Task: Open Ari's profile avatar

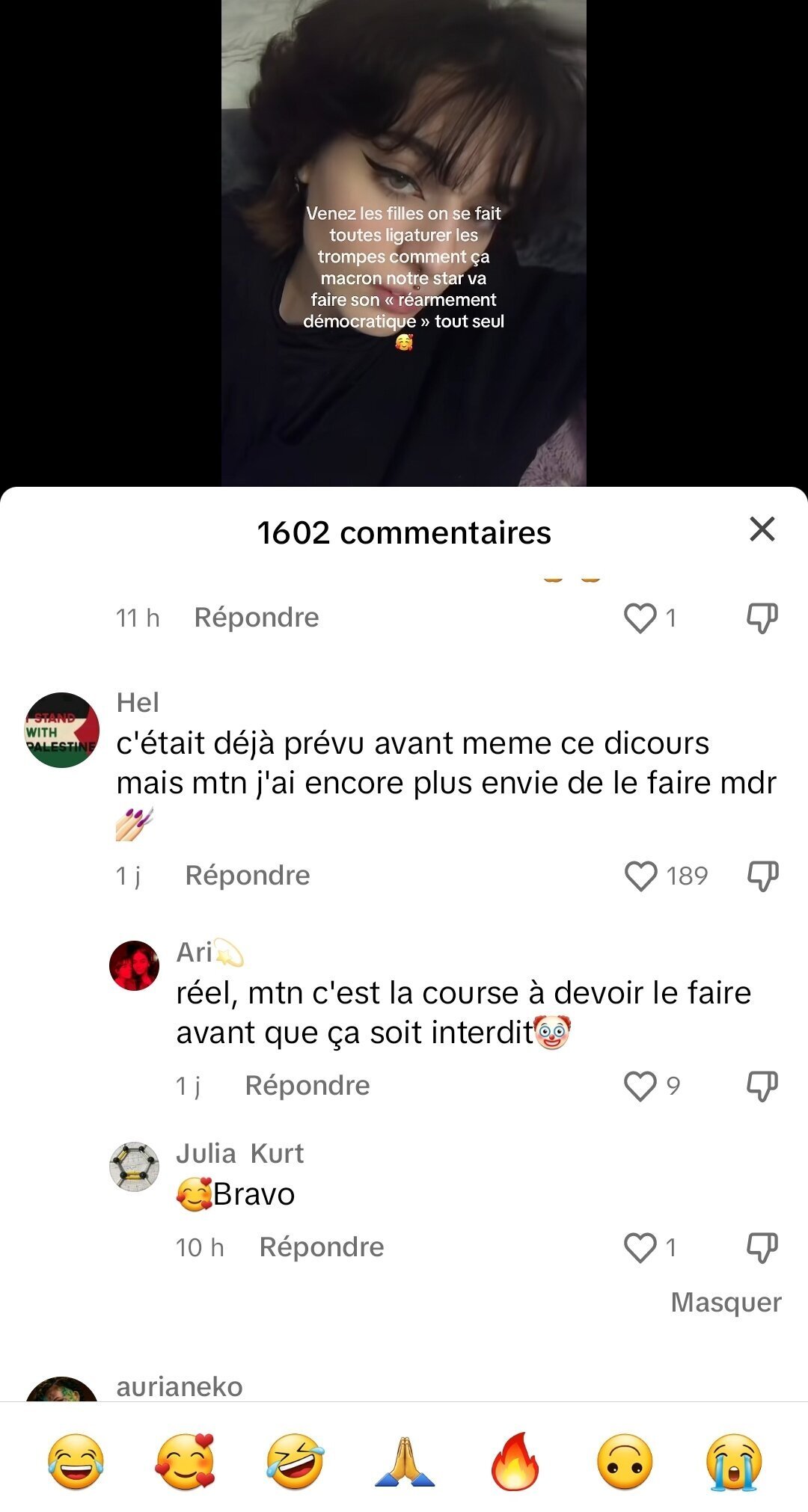Action: [x=135, y=965]
